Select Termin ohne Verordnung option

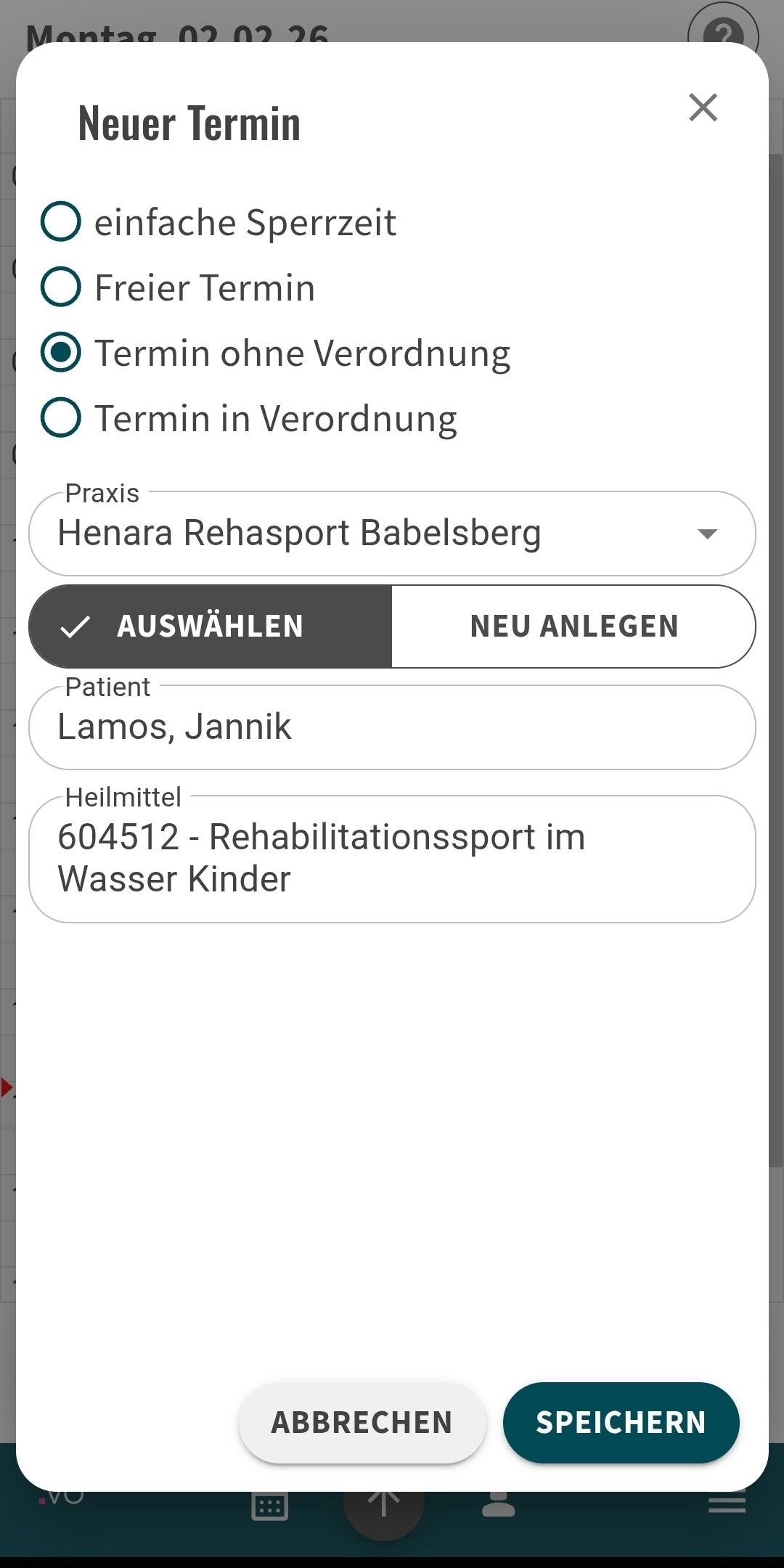[61, 353]
